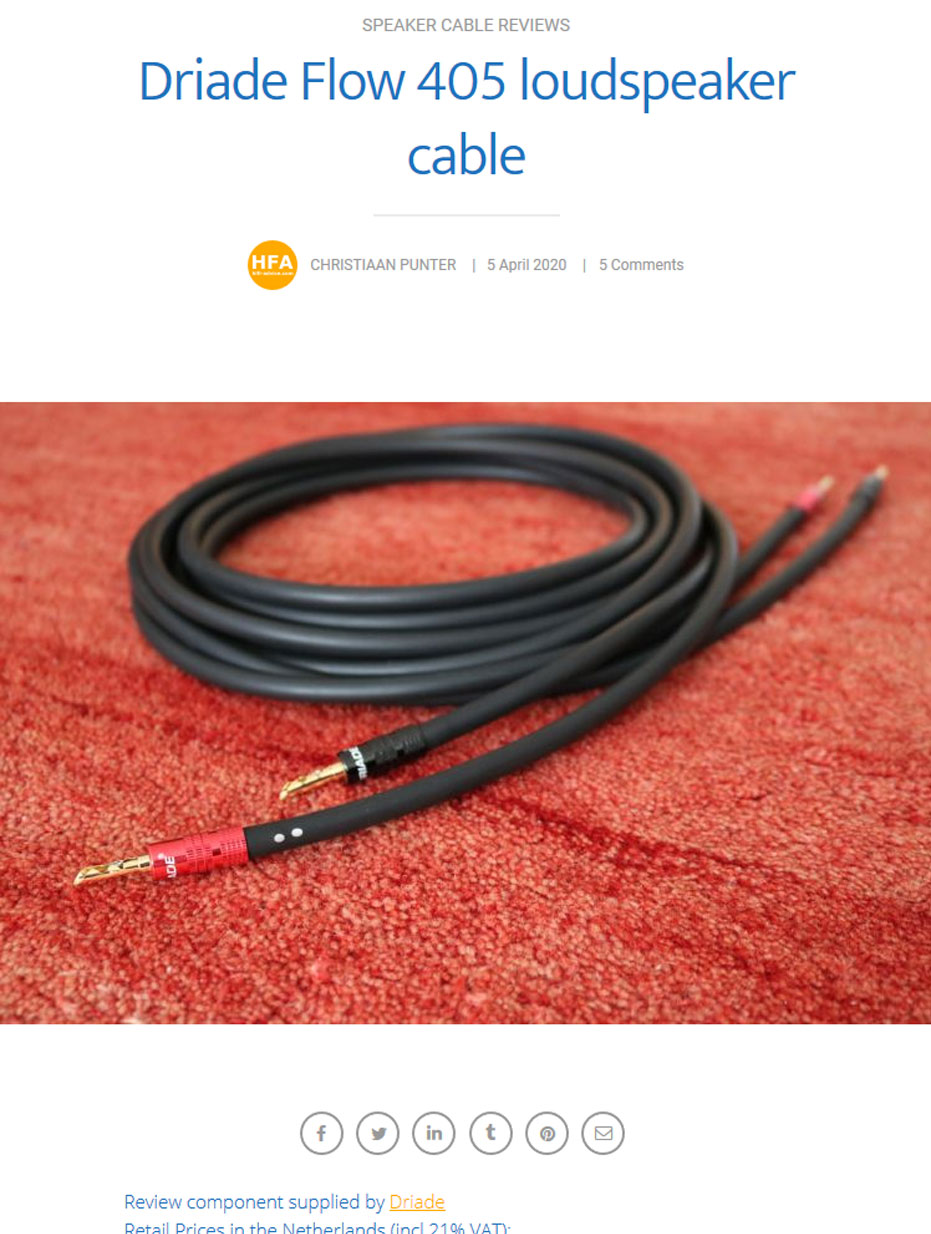
Task: Open the Speaker Cable Reviews category
Action: (465, 25)
